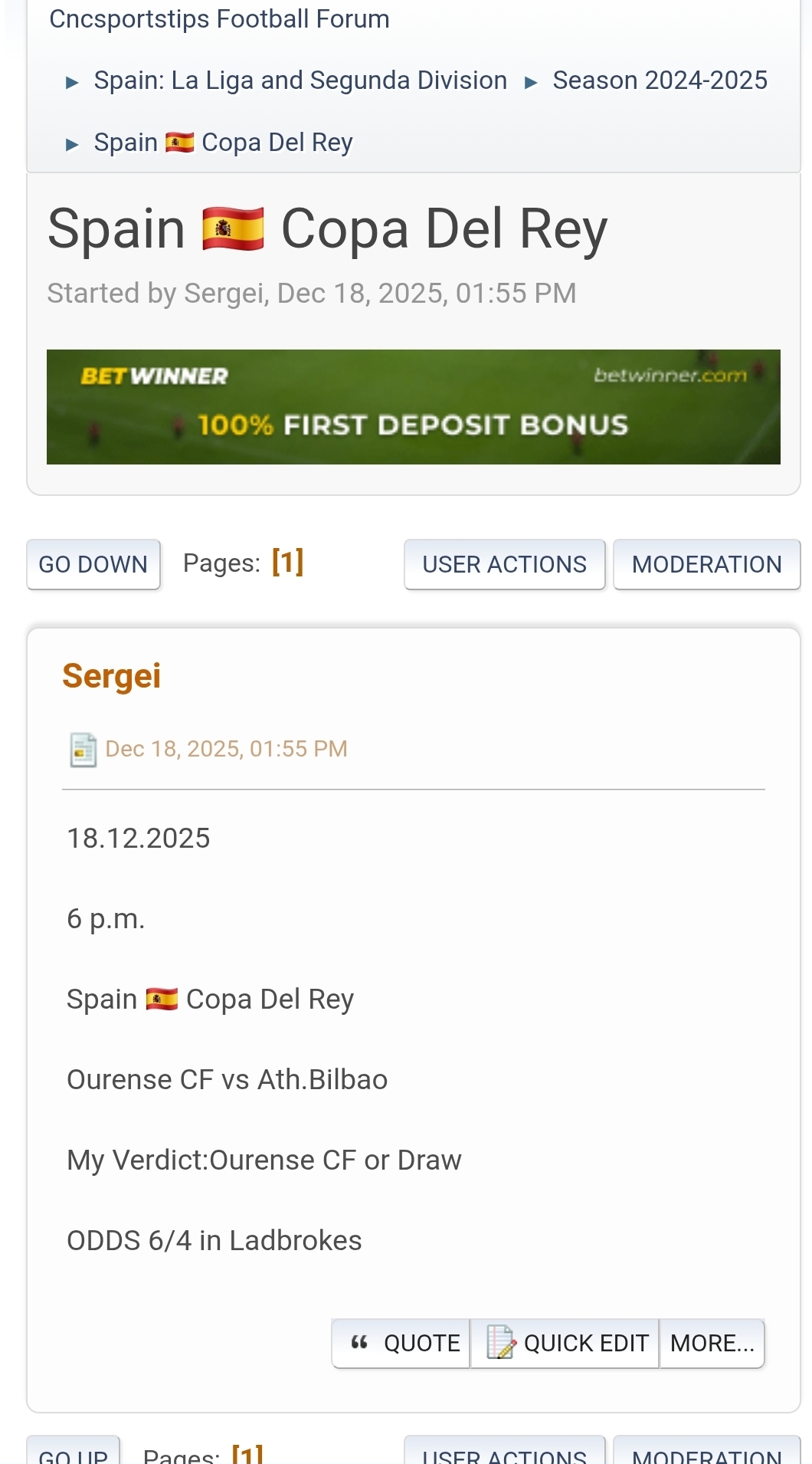Open More... post options
Screen dimensions: 812x1464
712,1343
